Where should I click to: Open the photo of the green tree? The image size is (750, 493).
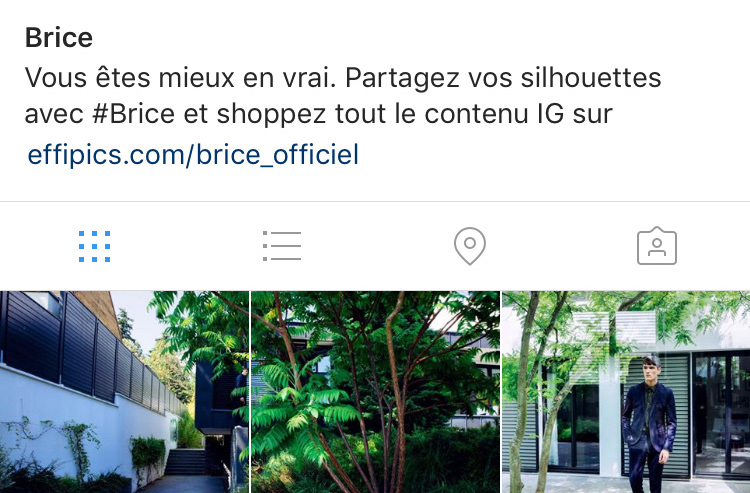point(375,392)
